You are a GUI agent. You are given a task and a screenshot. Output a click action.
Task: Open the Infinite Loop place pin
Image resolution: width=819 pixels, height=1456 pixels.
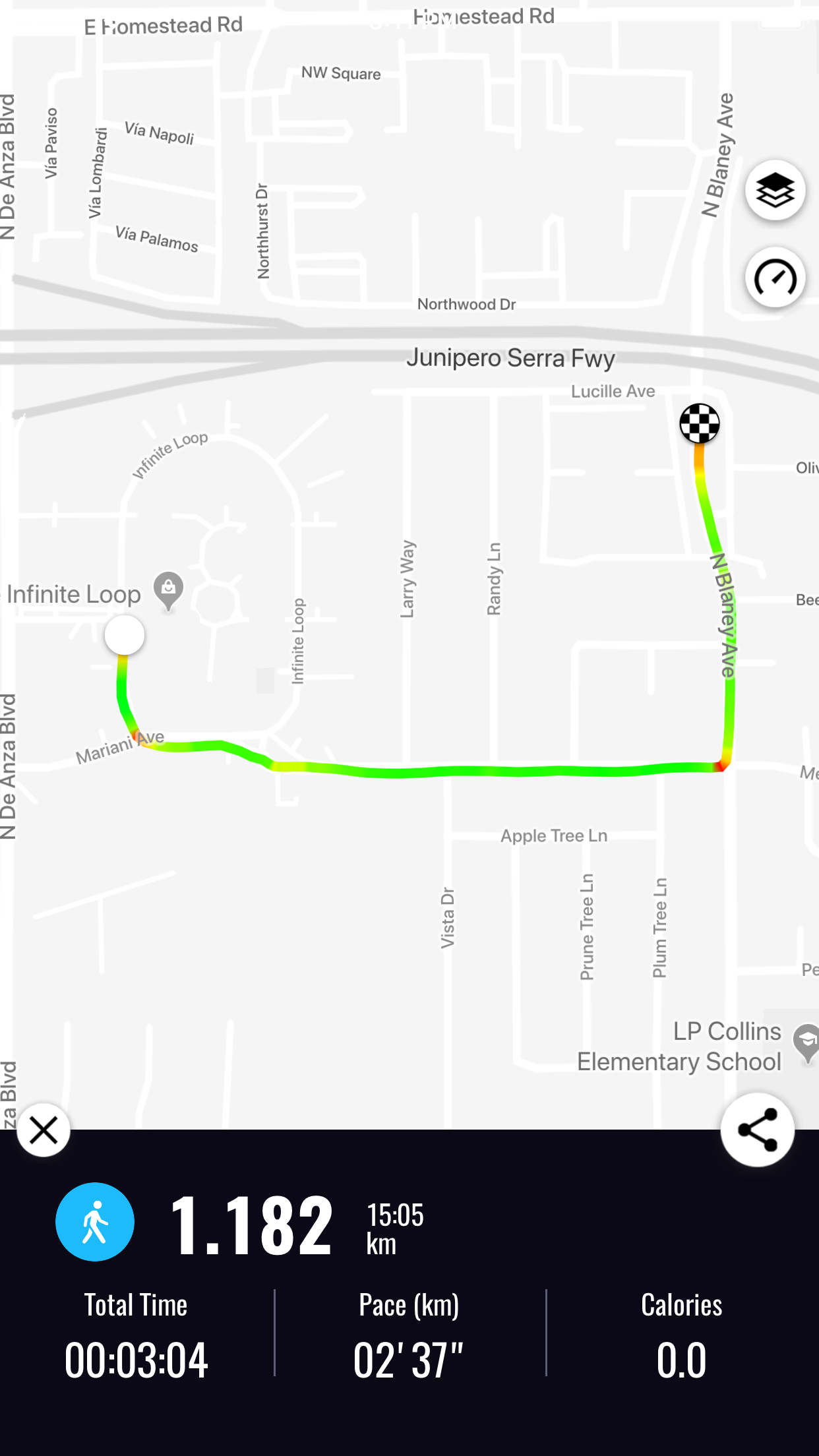pyautogui.click(x=169, y=589)
